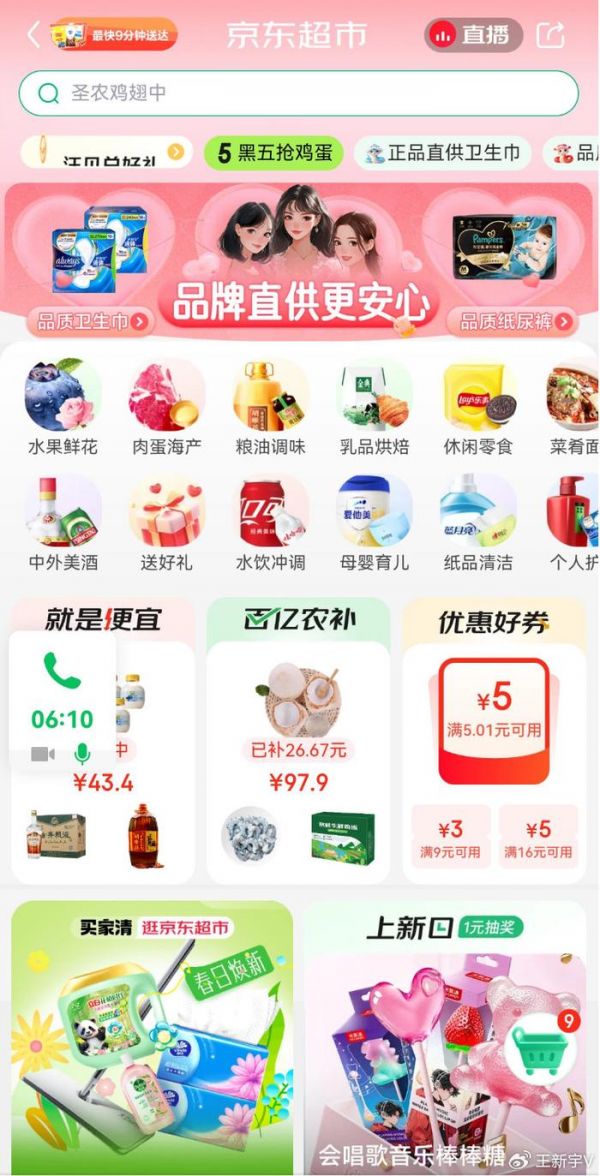
Task: Choose the 粮油调味 category
Action: coord(270,408)
